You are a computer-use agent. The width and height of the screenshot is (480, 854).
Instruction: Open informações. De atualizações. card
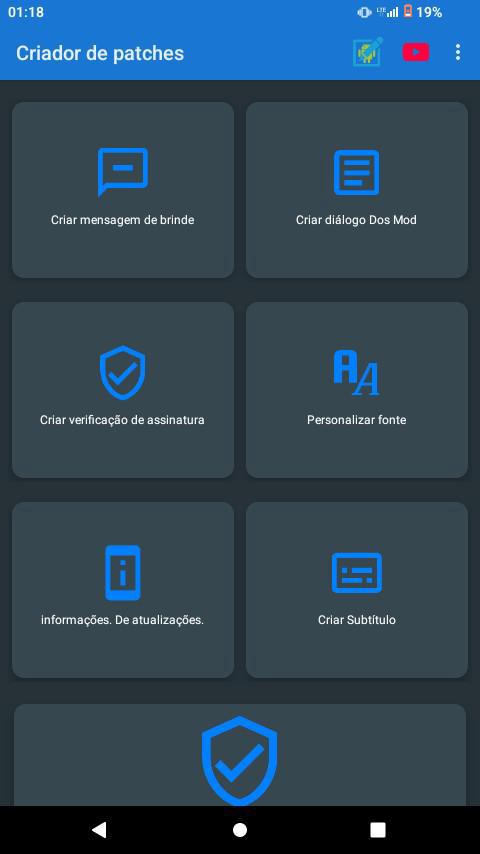click(123, 590)
